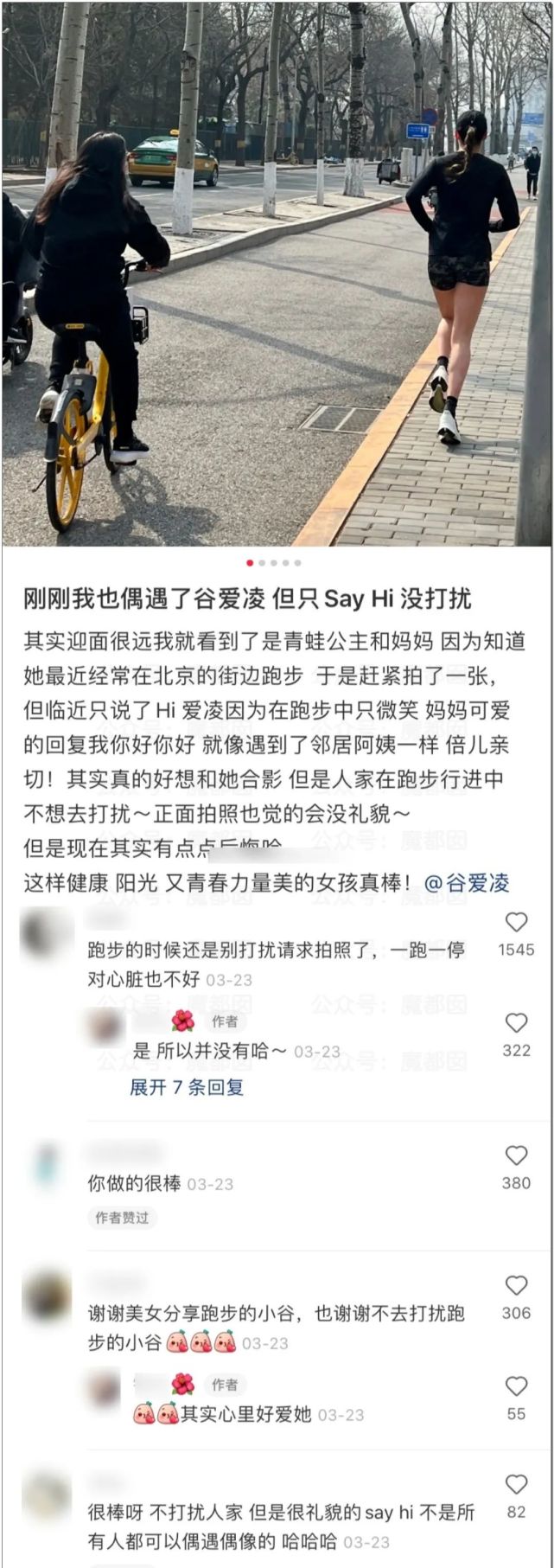
Task: Open avatar of commenter on 跑步的时候还是别打扰
Action: click(47, 934)
